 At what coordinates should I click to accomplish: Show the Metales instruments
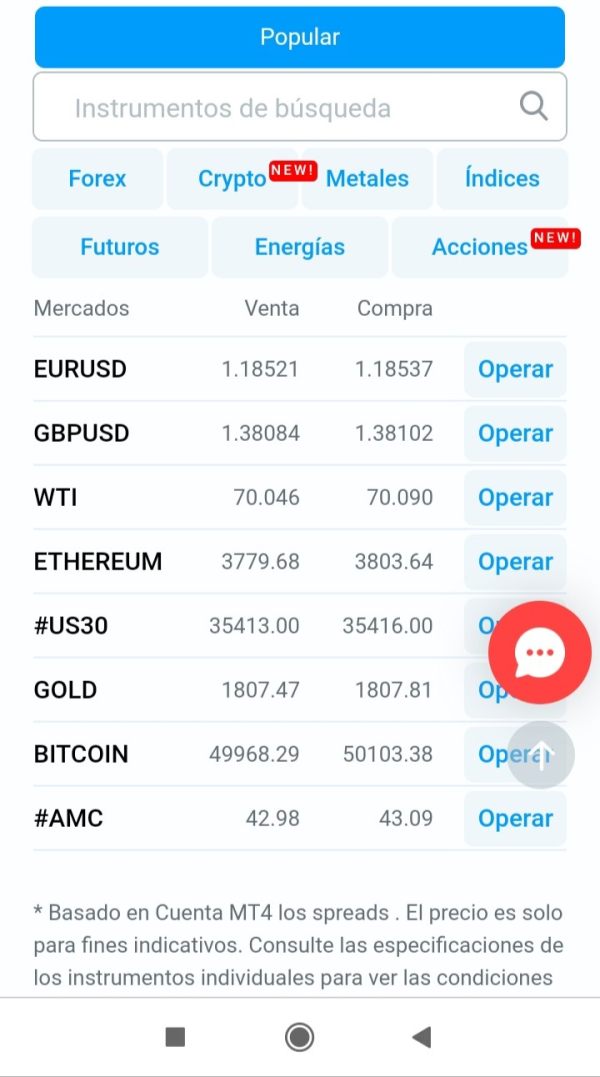(367, 179)
